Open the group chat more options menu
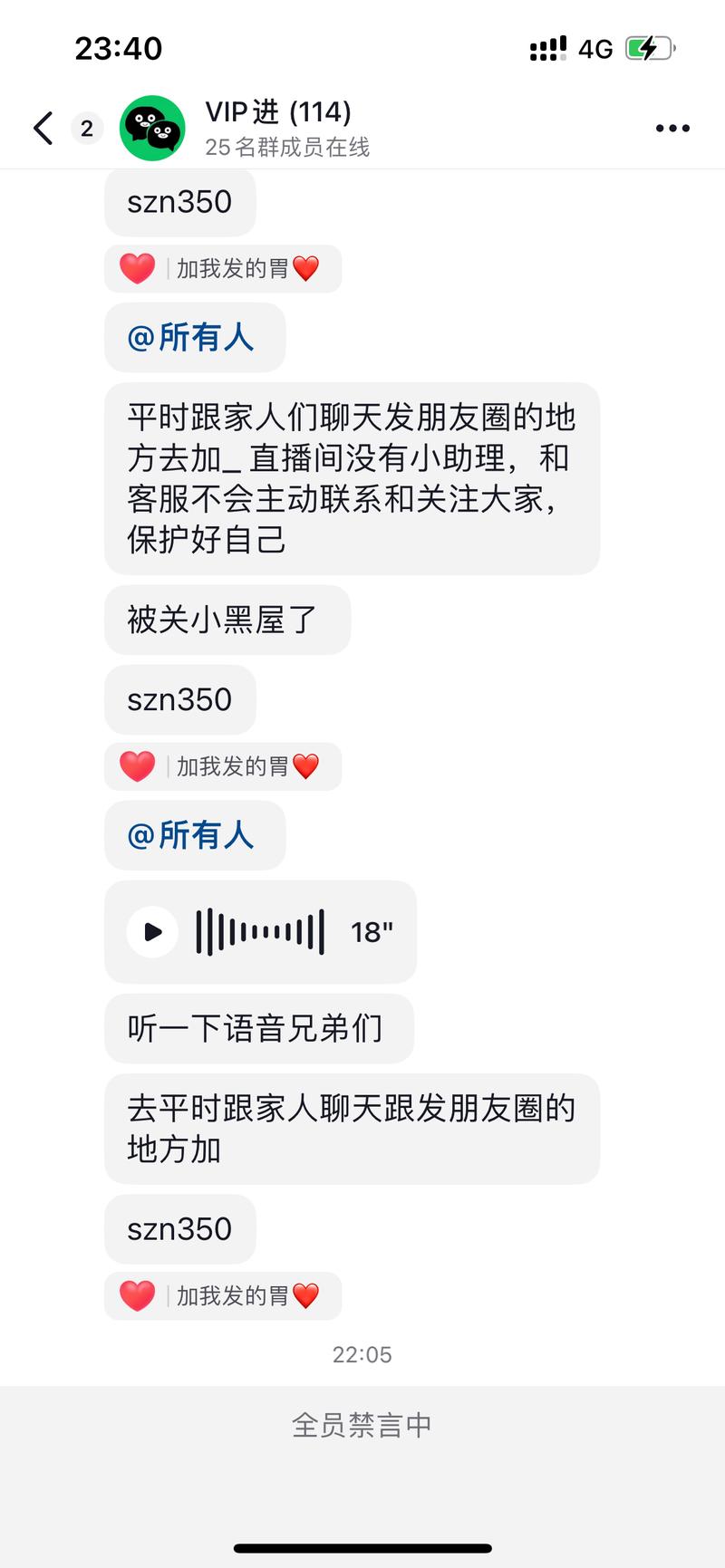This screenshot has height=1568, width=725. tap(672, 128)
